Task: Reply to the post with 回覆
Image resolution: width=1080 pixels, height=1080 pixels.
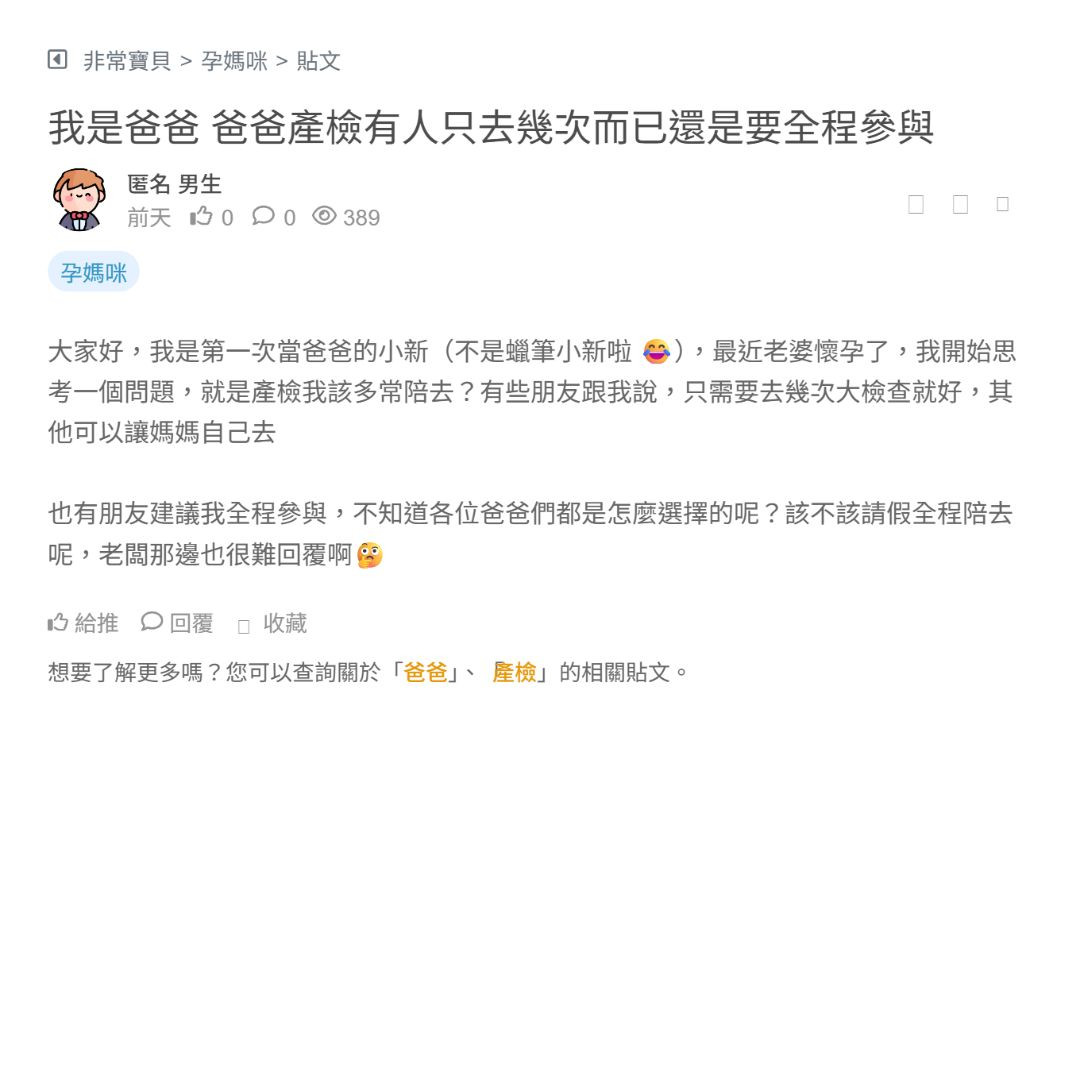Action: click(x=177, y=623)
